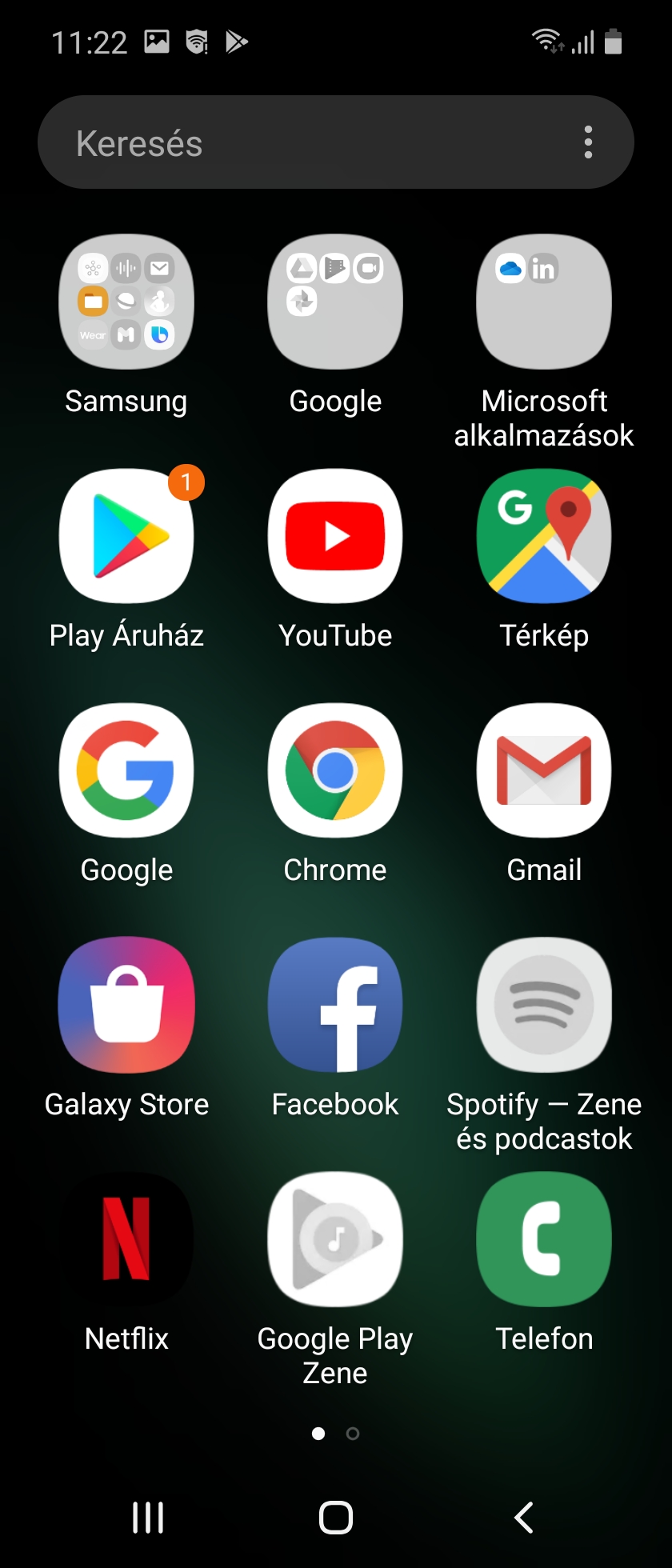Launch Galaxy Store
672x1568 pixels.
click(x=126, y=1005)
